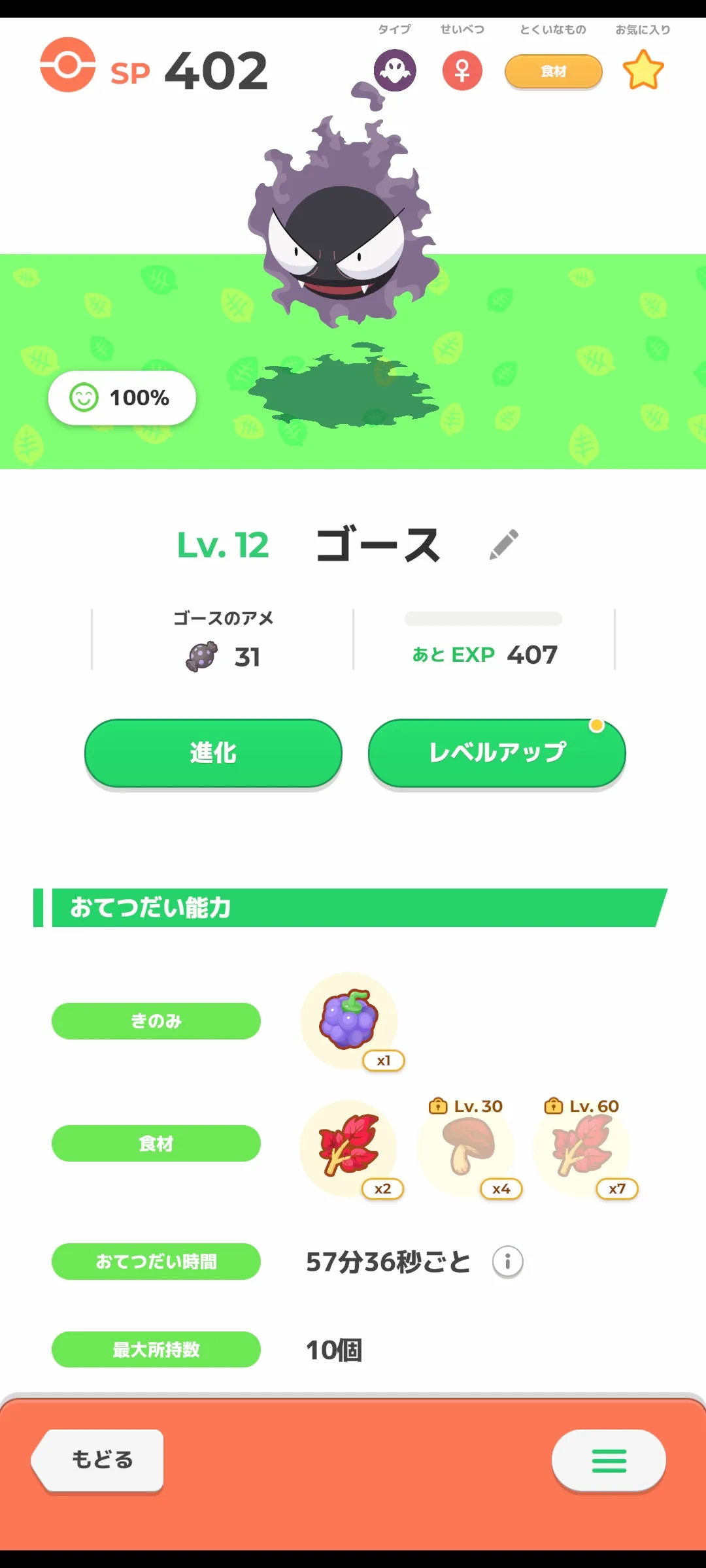Open the info icon beside 57分36秒ごと
The width and height of the screenshot is (706, 1568).
click(508, 1262)
